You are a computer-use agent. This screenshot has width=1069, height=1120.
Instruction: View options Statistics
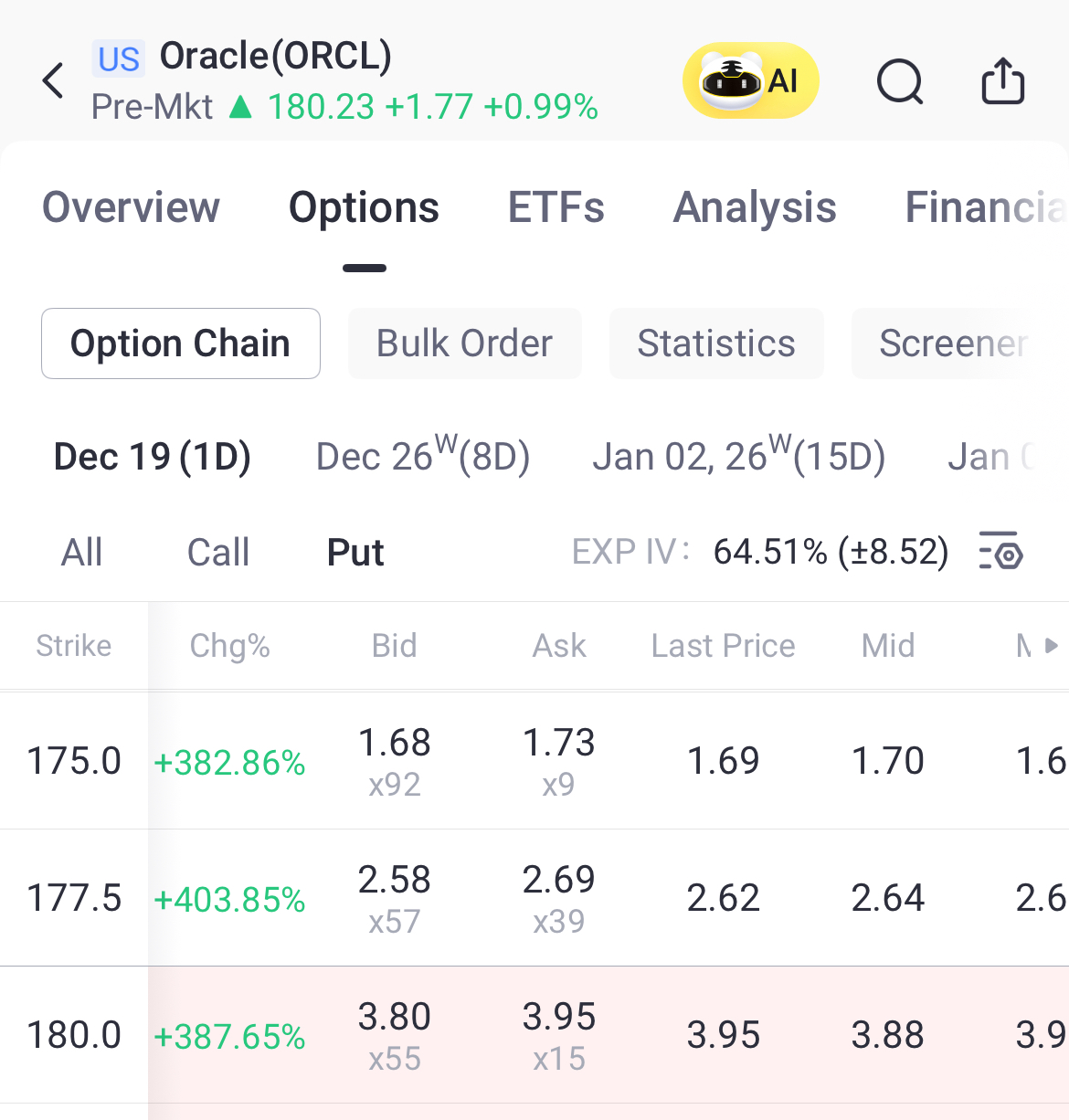pos(716,343)
